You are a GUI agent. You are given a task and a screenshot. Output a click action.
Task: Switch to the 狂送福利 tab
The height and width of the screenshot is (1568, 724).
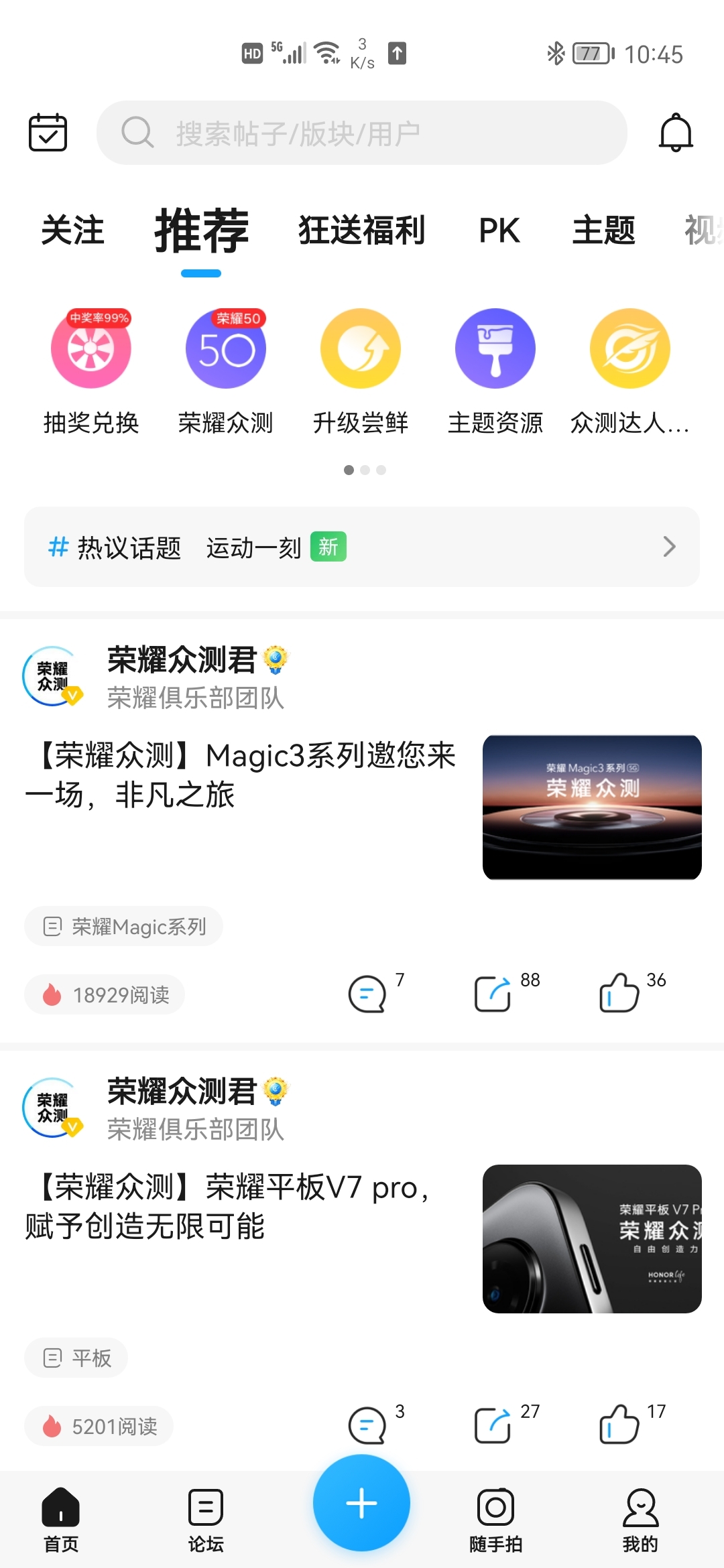362,231
